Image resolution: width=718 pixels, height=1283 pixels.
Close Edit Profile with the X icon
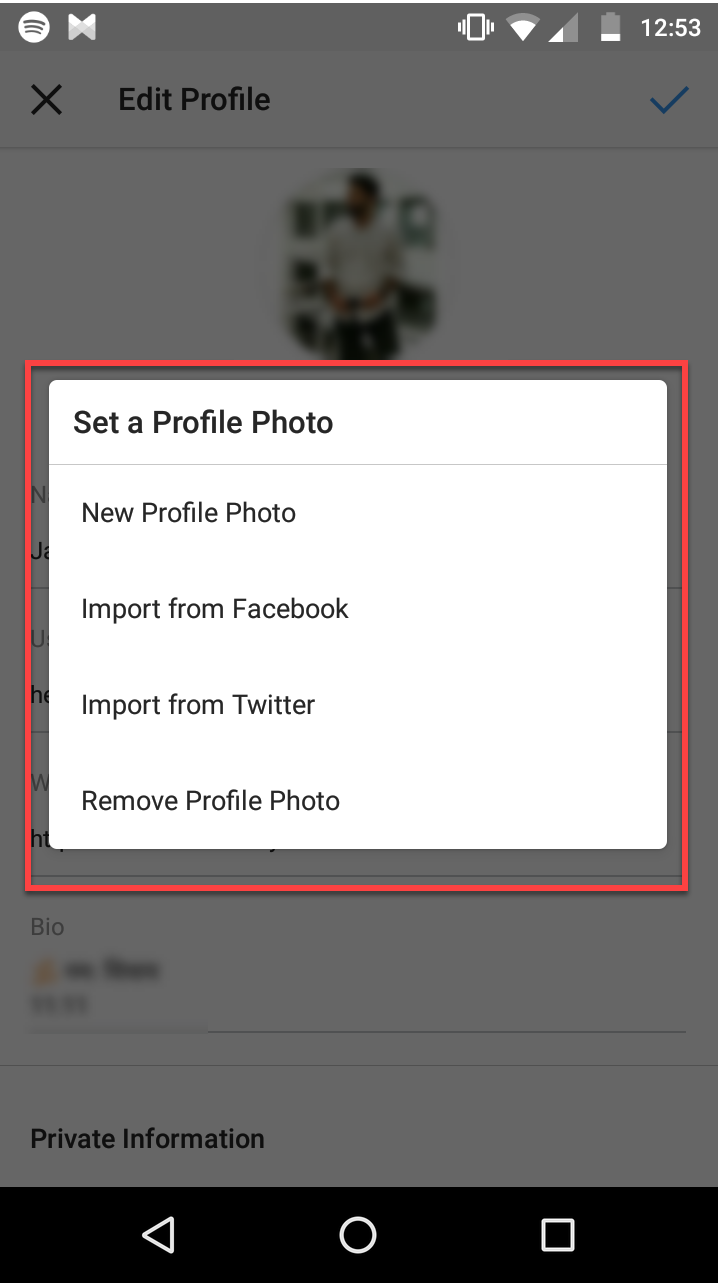(x=47, y=100)
